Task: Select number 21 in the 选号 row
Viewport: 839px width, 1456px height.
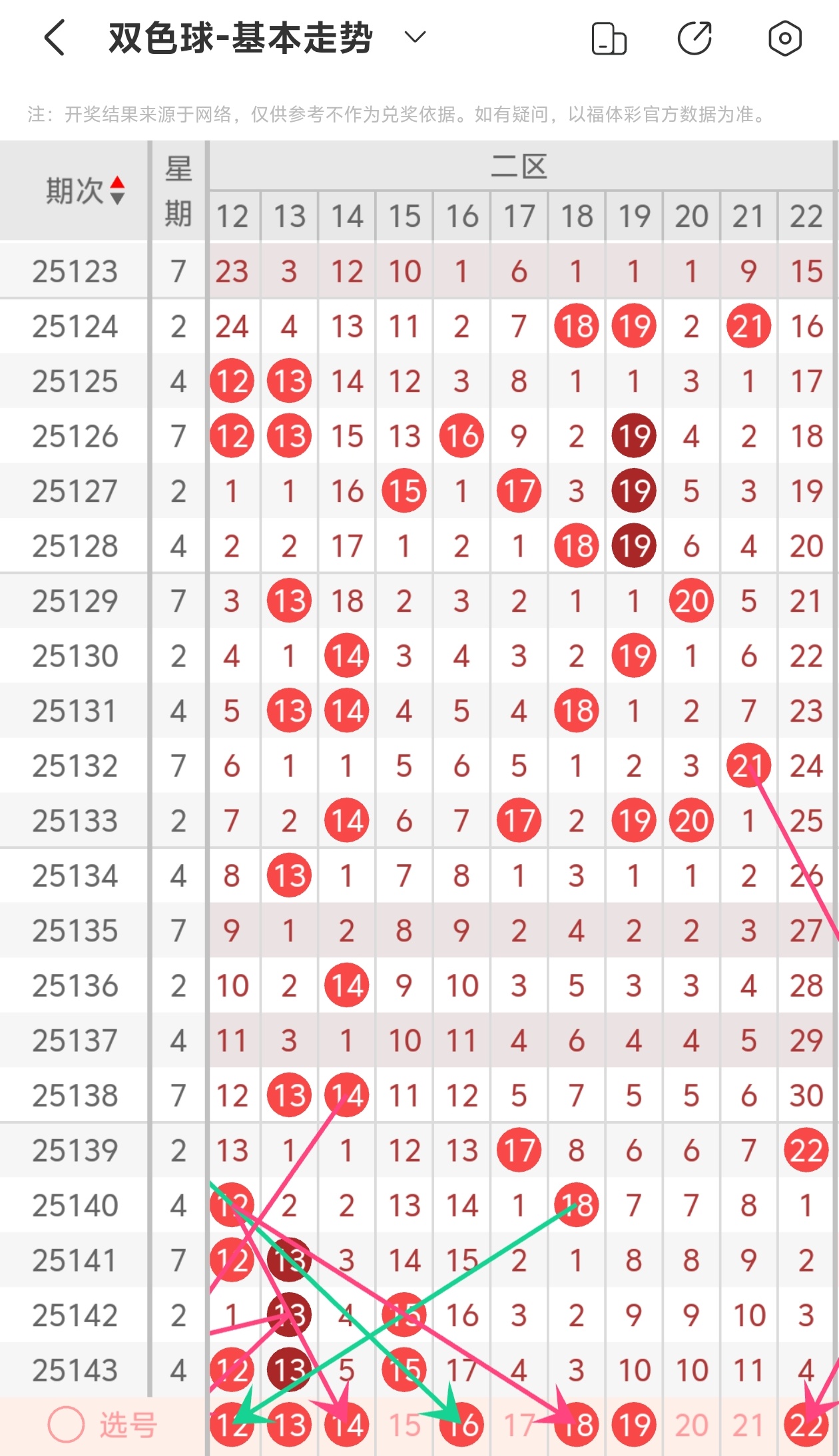Action: coord(748,1425)
